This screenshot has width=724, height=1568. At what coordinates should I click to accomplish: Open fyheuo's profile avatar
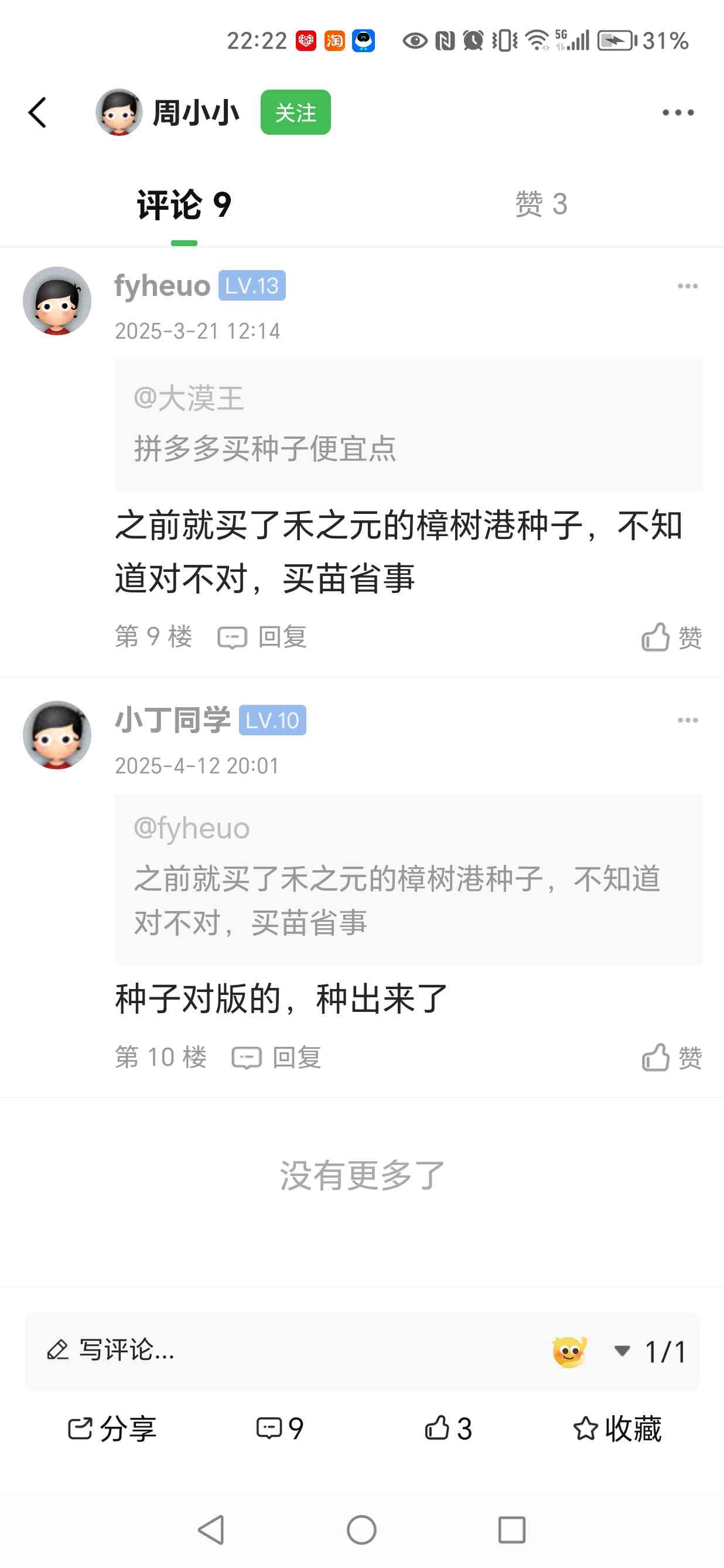[x=57, y=301]
